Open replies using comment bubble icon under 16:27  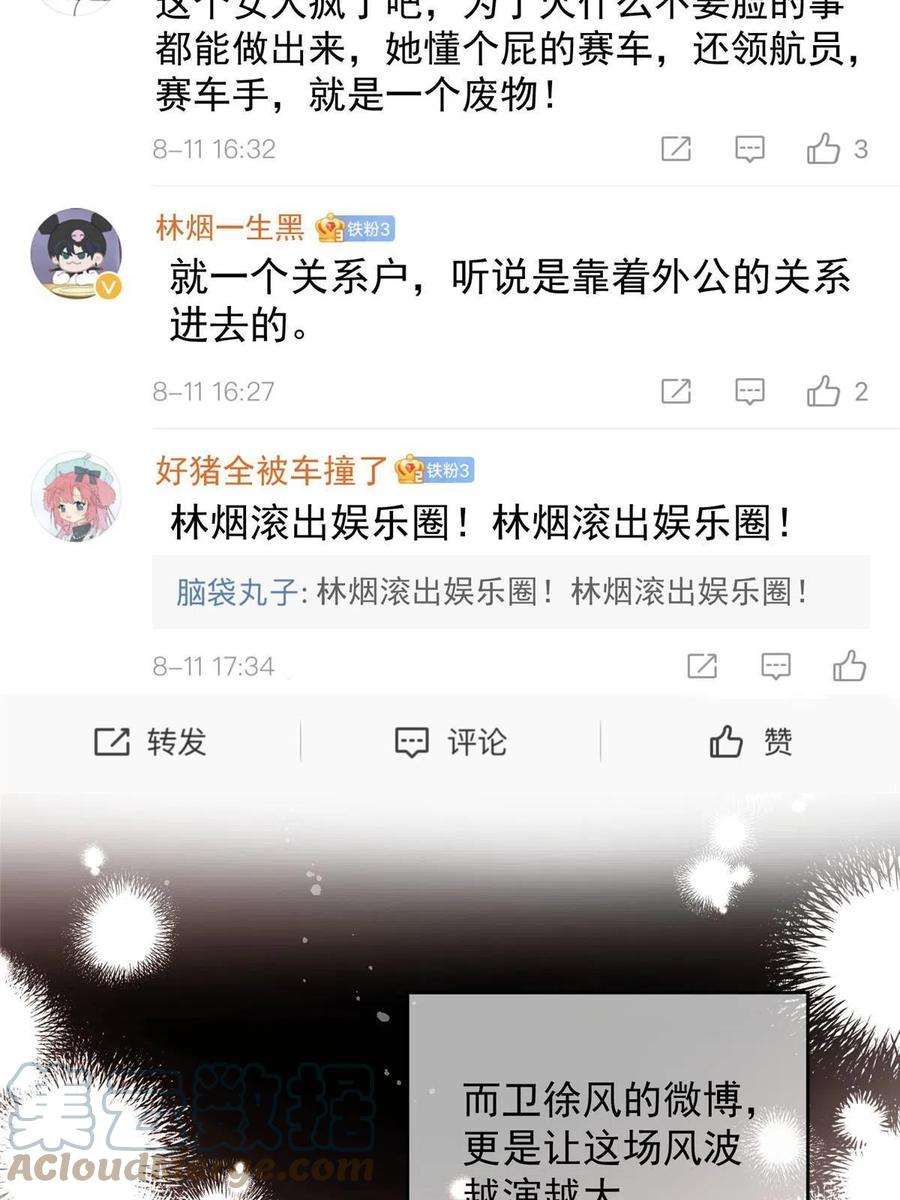pyautogui.click(x=748, y=390)
